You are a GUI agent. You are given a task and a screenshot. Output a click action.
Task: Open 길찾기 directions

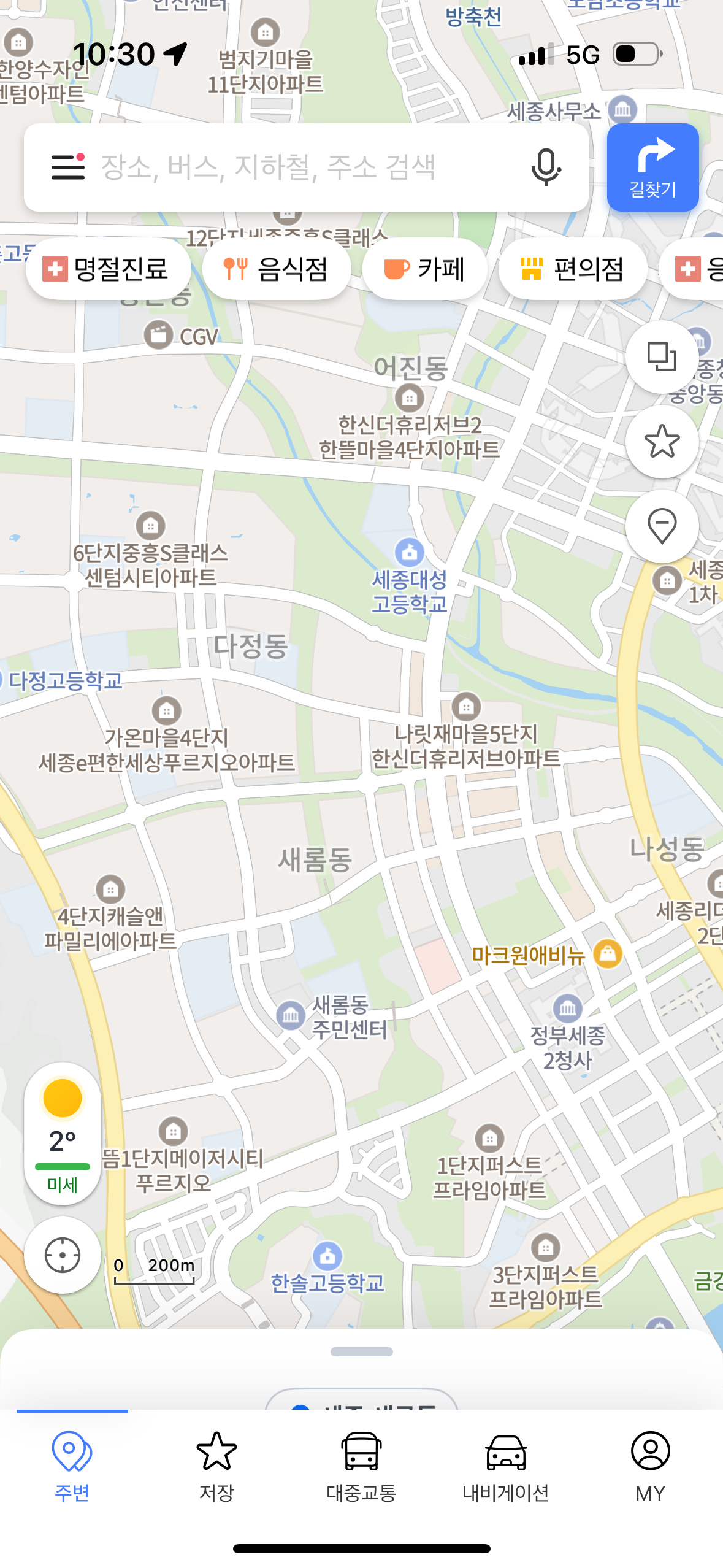point(652,167)
